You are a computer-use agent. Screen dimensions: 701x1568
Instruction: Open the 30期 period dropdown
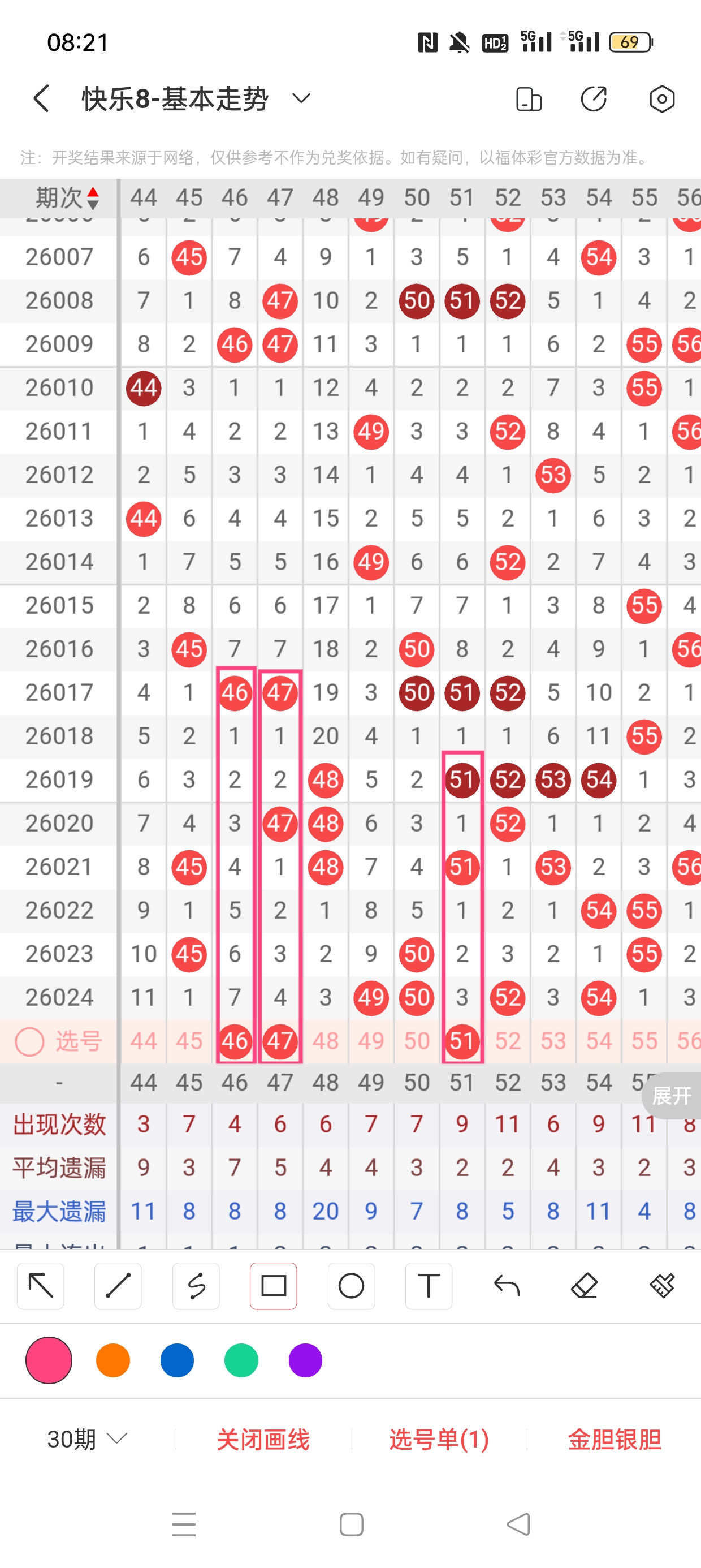pos(87,1439)
